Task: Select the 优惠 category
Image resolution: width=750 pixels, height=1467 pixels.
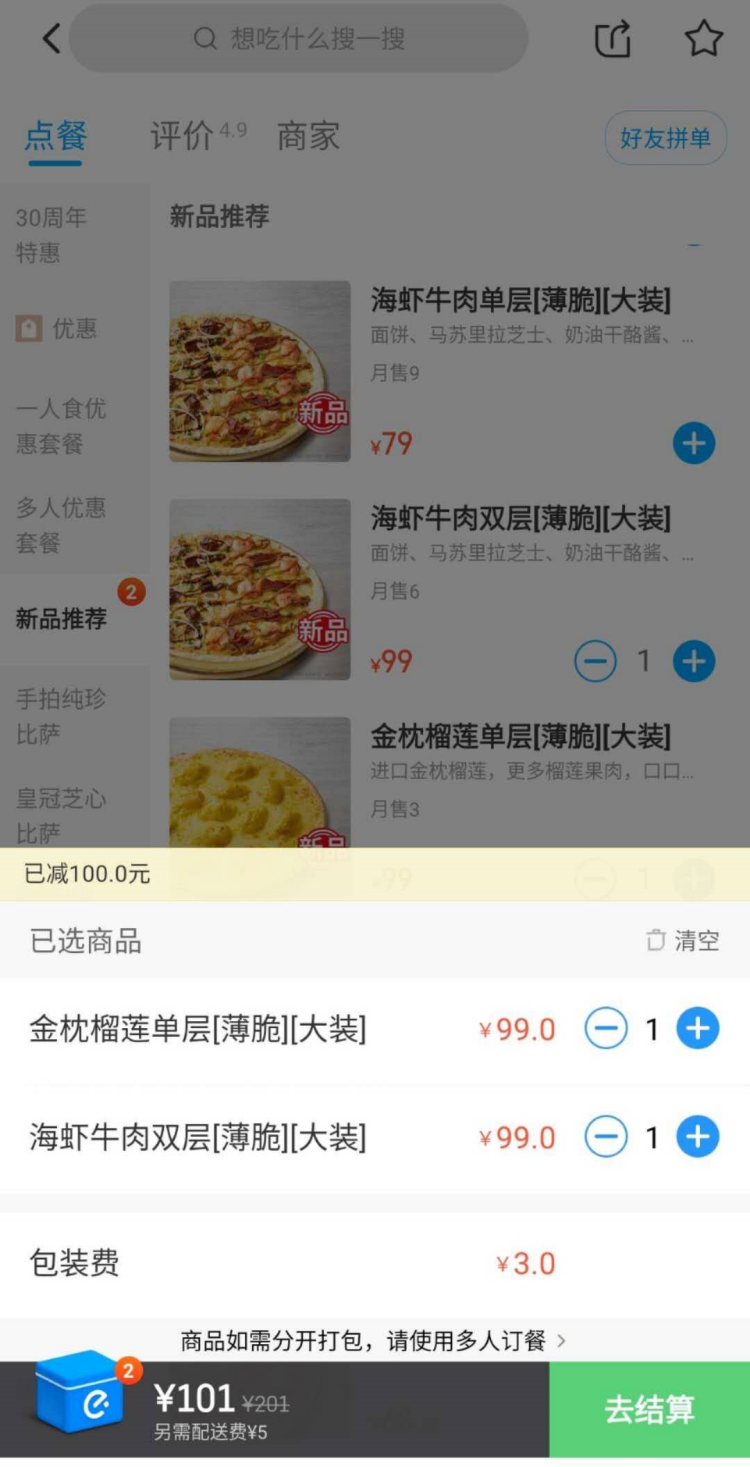Action: [x=59, y=328]
